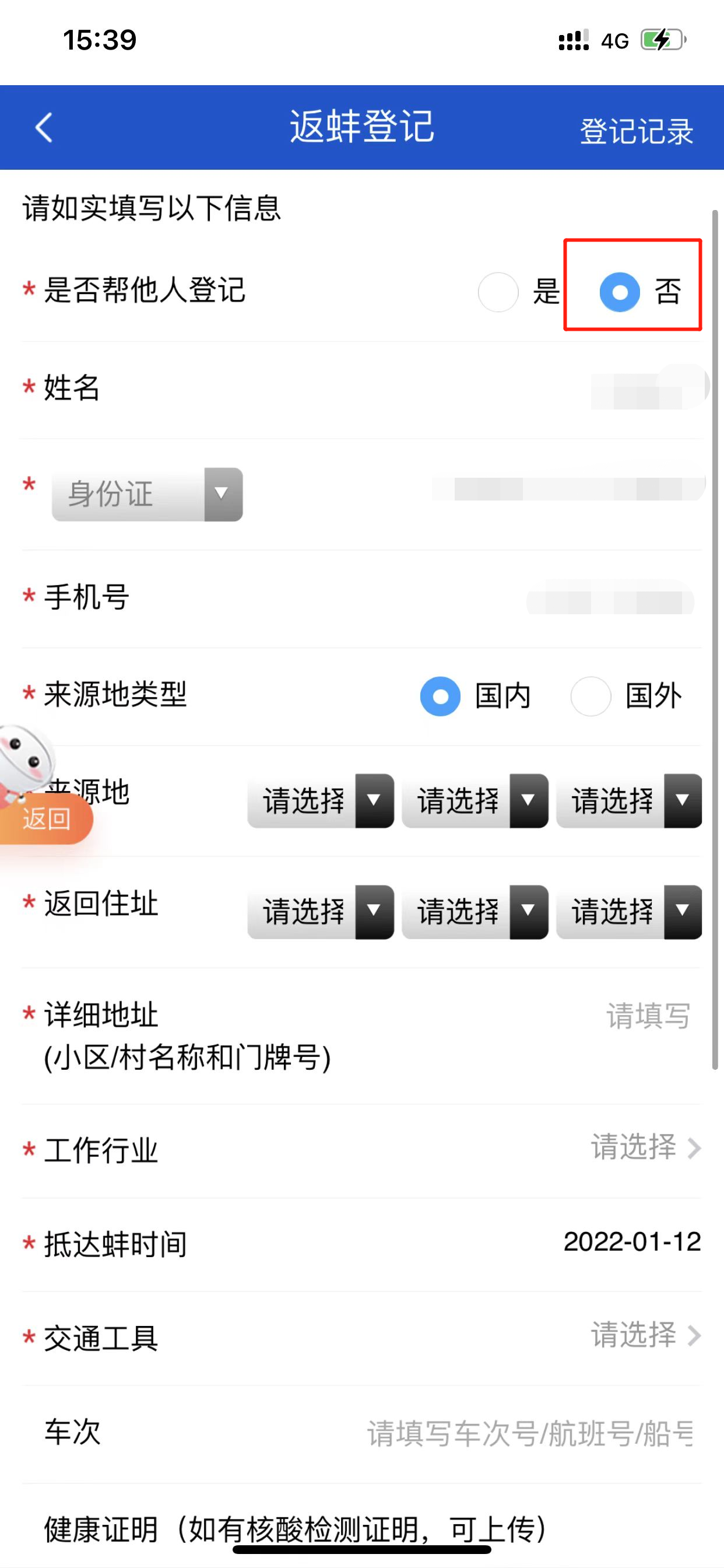Tap the 详细地址 请填写 field
Image resolution: width=724 pixels, height=1568 pixels.
tap(647, 1016)
